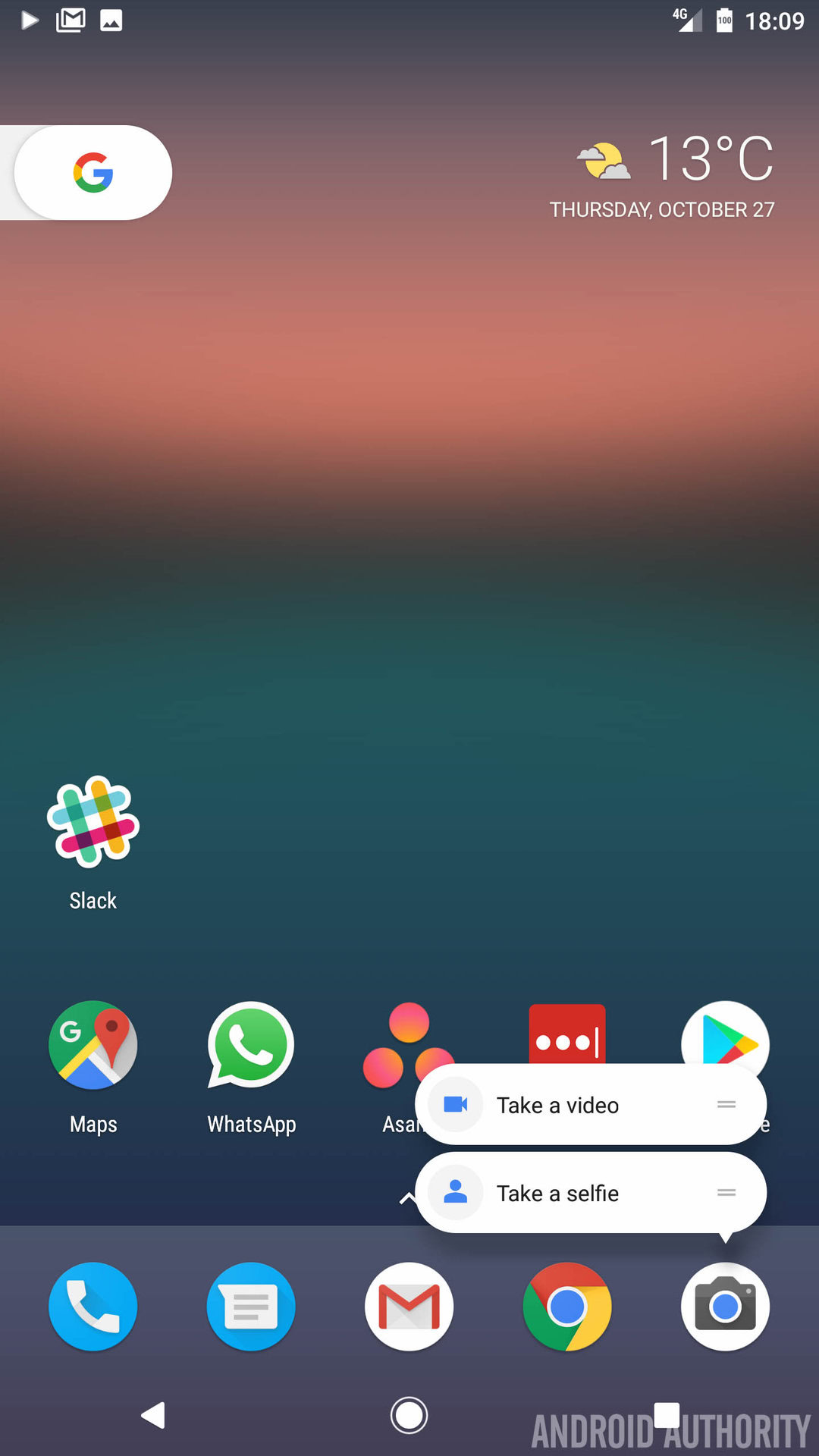Open the Messages app
The height and width of the screenshot is (1456, 819).
(x=251, y=1306)
